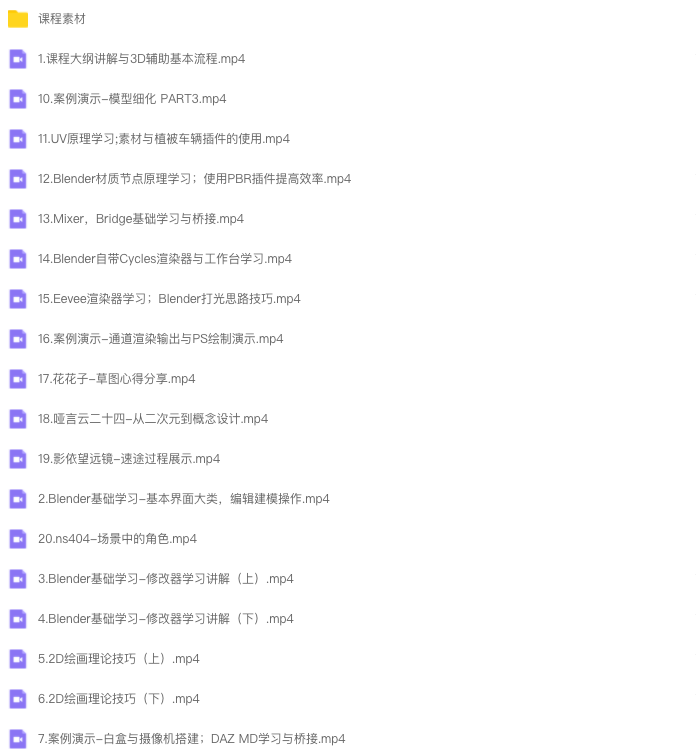Open 7.案例演示-白盒与摄像机搭建 video

[x=191, y=739]
